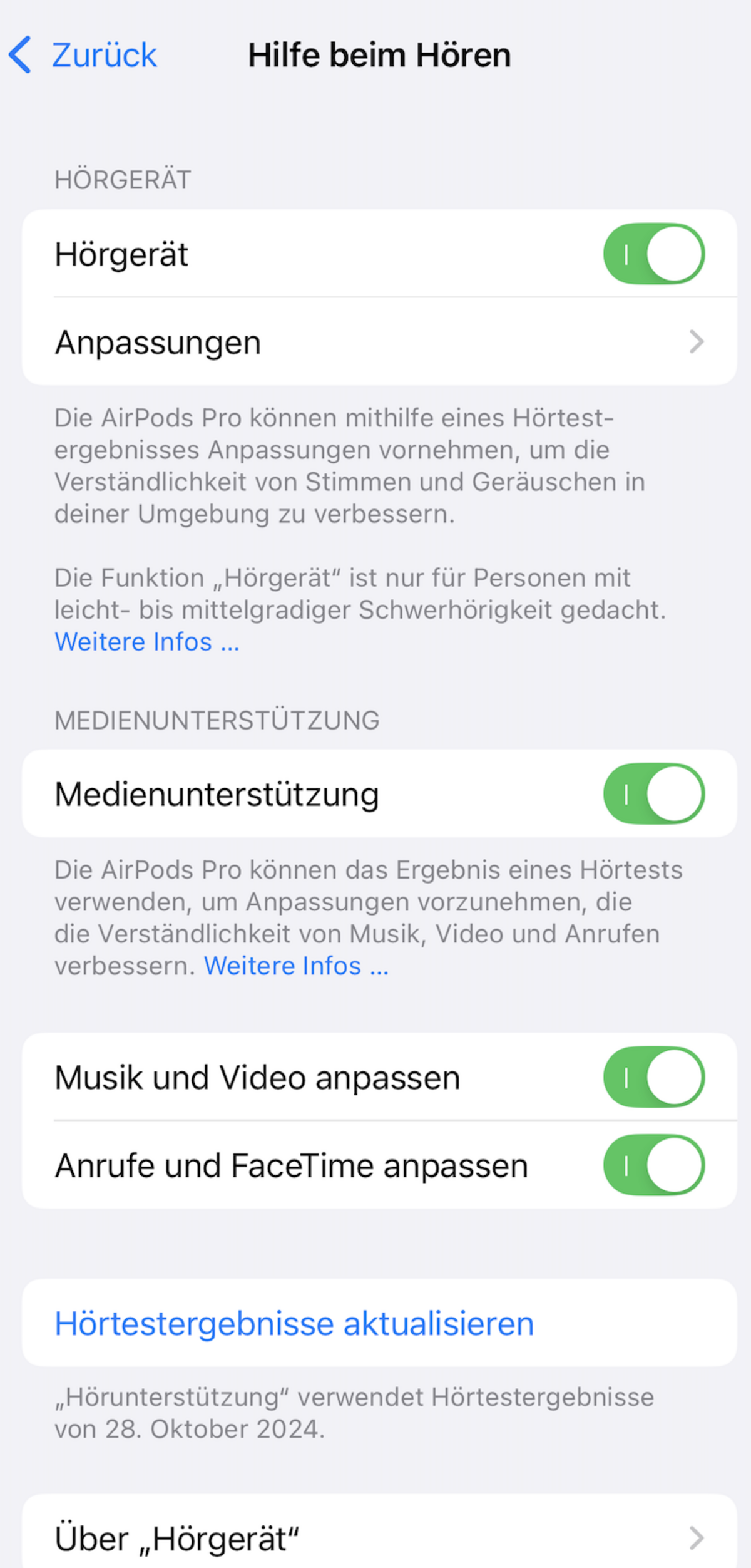Tap Hörtestergebnisse aktualisieren
This screenshot has width=751, height=1568.
click(379, 1323)
